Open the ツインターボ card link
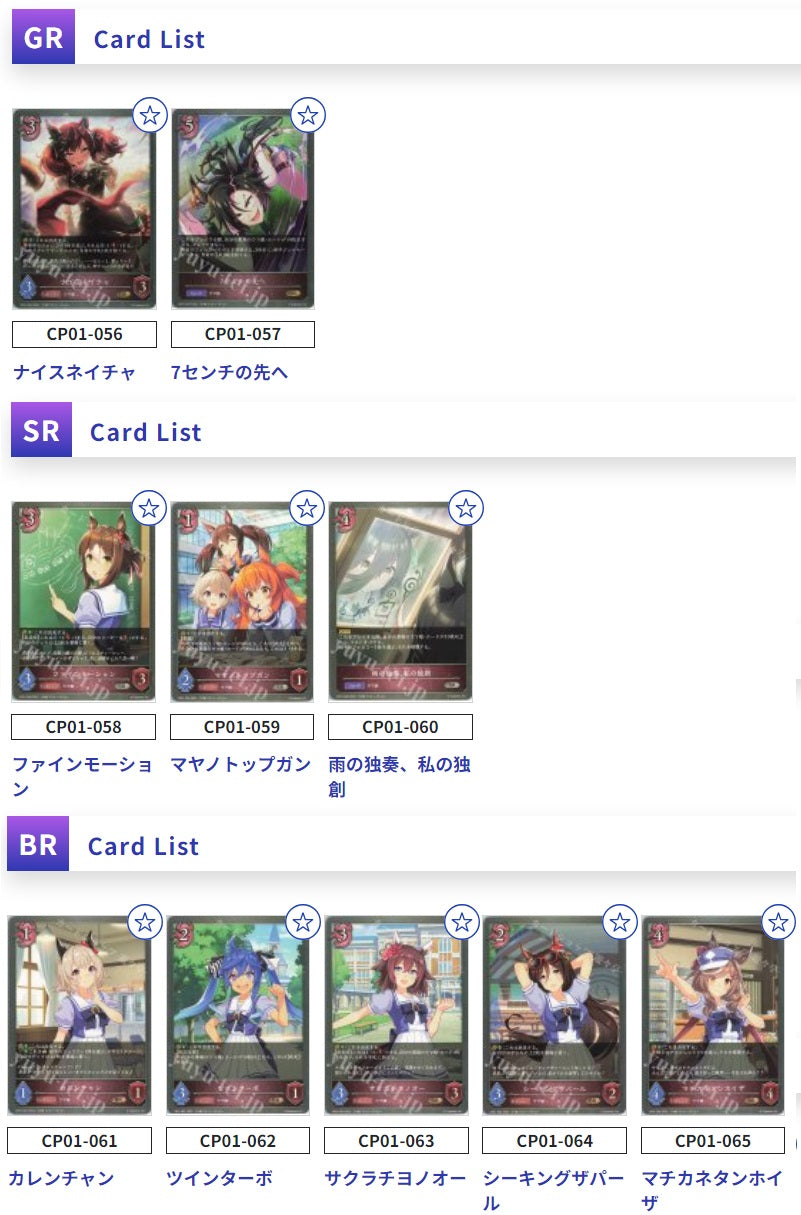The image size is (801, 1215). coord(219,1178)
